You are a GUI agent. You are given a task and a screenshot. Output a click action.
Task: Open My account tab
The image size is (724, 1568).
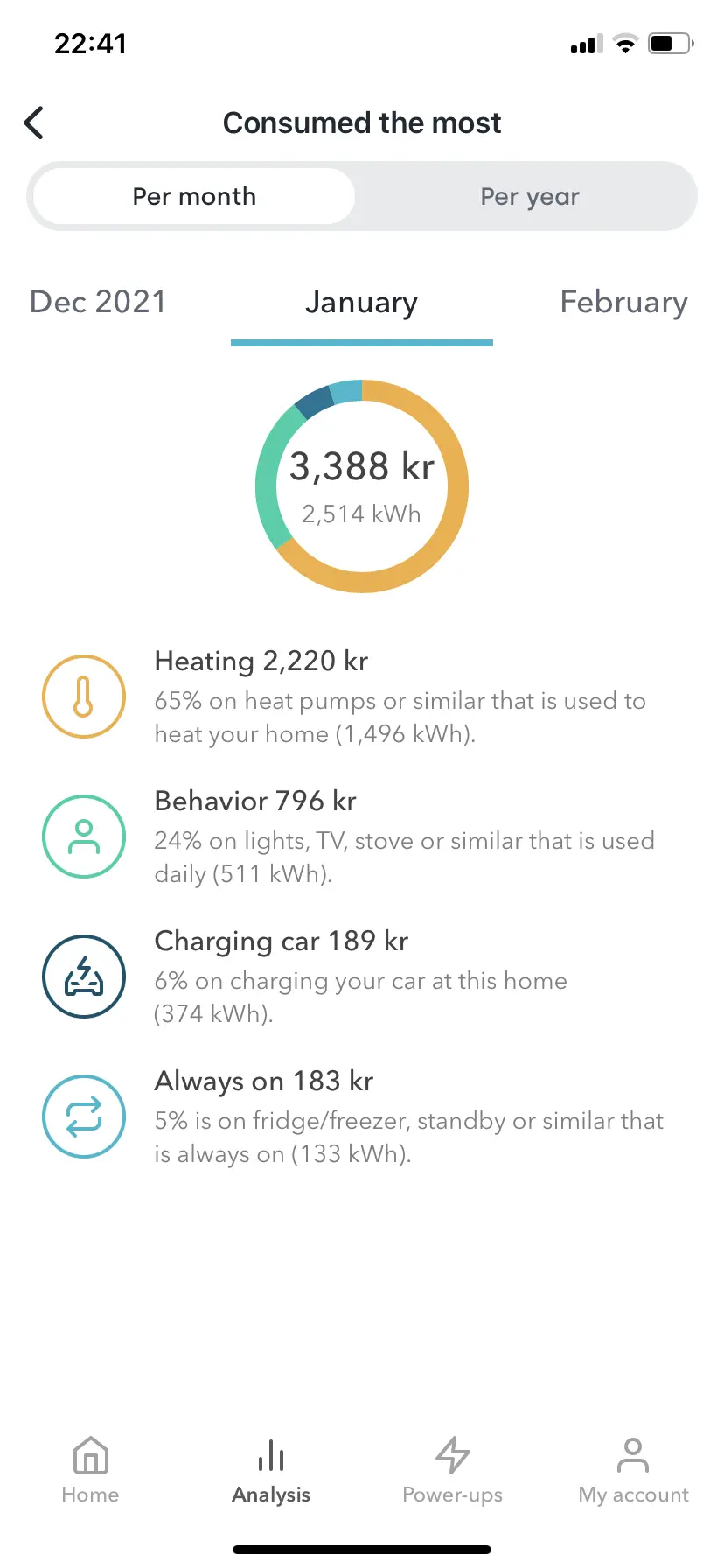click(x=633, y=1472)
